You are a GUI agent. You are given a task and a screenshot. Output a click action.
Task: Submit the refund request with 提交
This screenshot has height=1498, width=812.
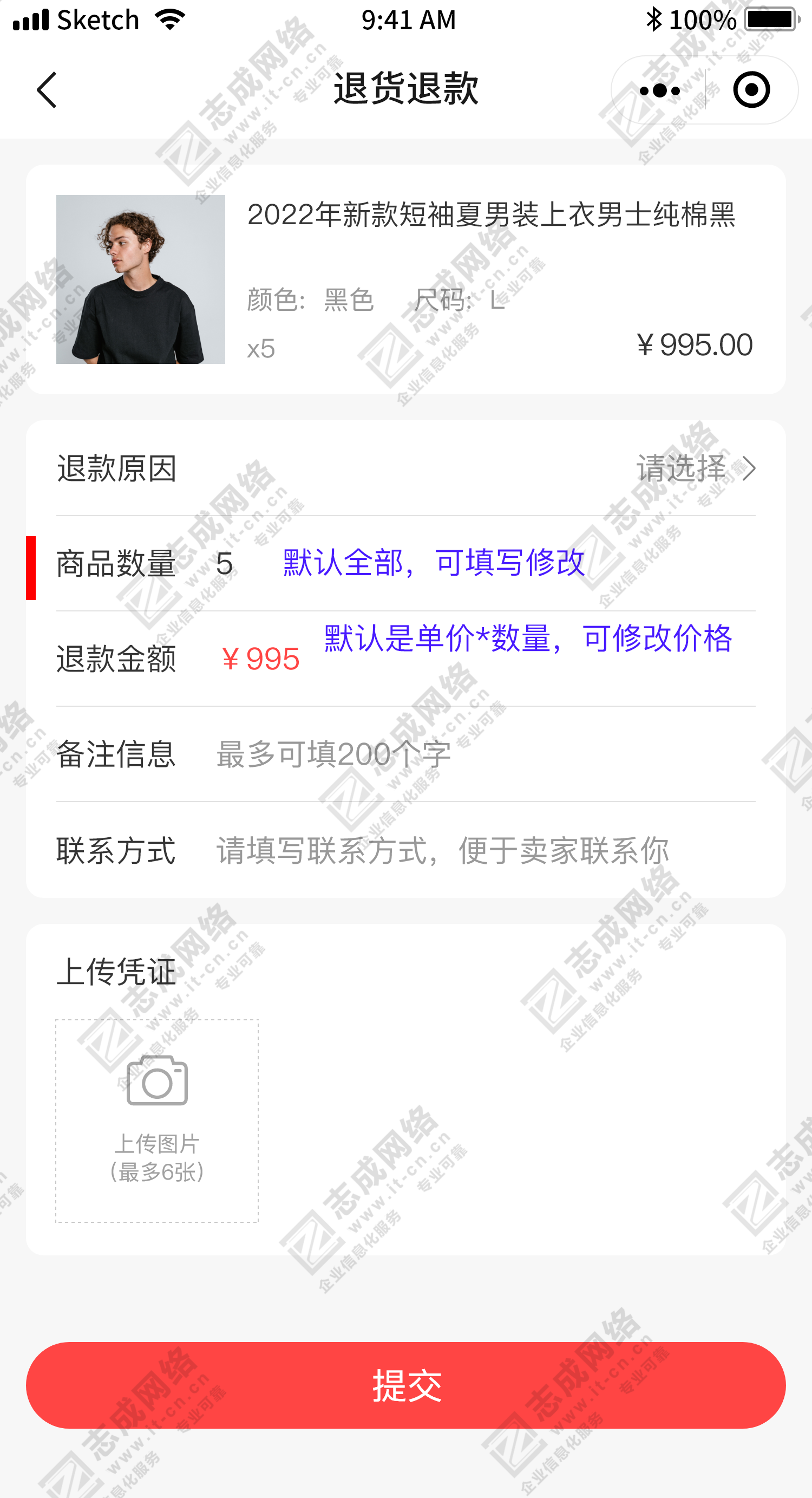click(405, 1385)
